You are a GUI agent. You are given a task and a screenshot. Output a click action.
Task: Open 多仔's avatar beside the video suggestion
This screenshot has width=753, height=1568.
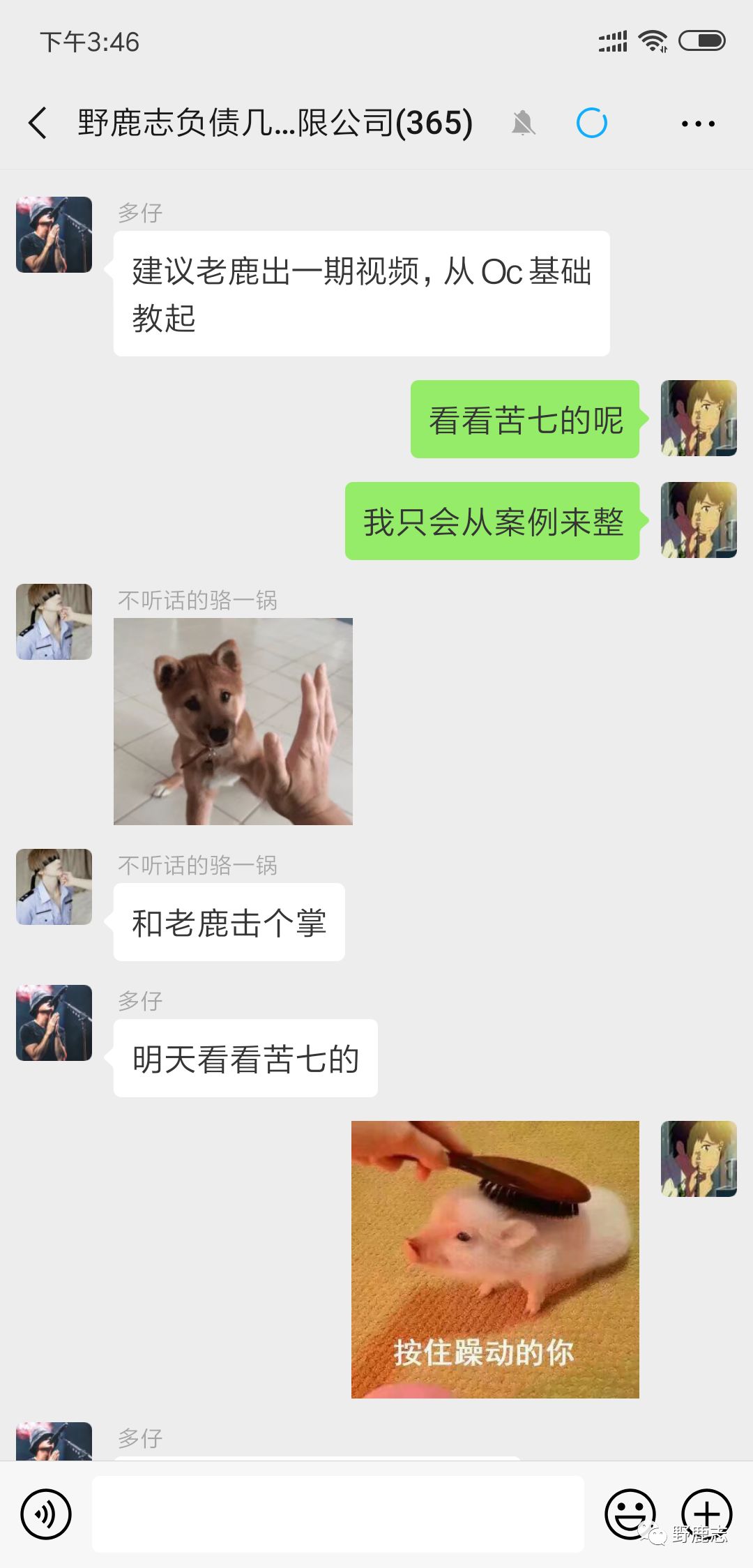coord(54,234)
